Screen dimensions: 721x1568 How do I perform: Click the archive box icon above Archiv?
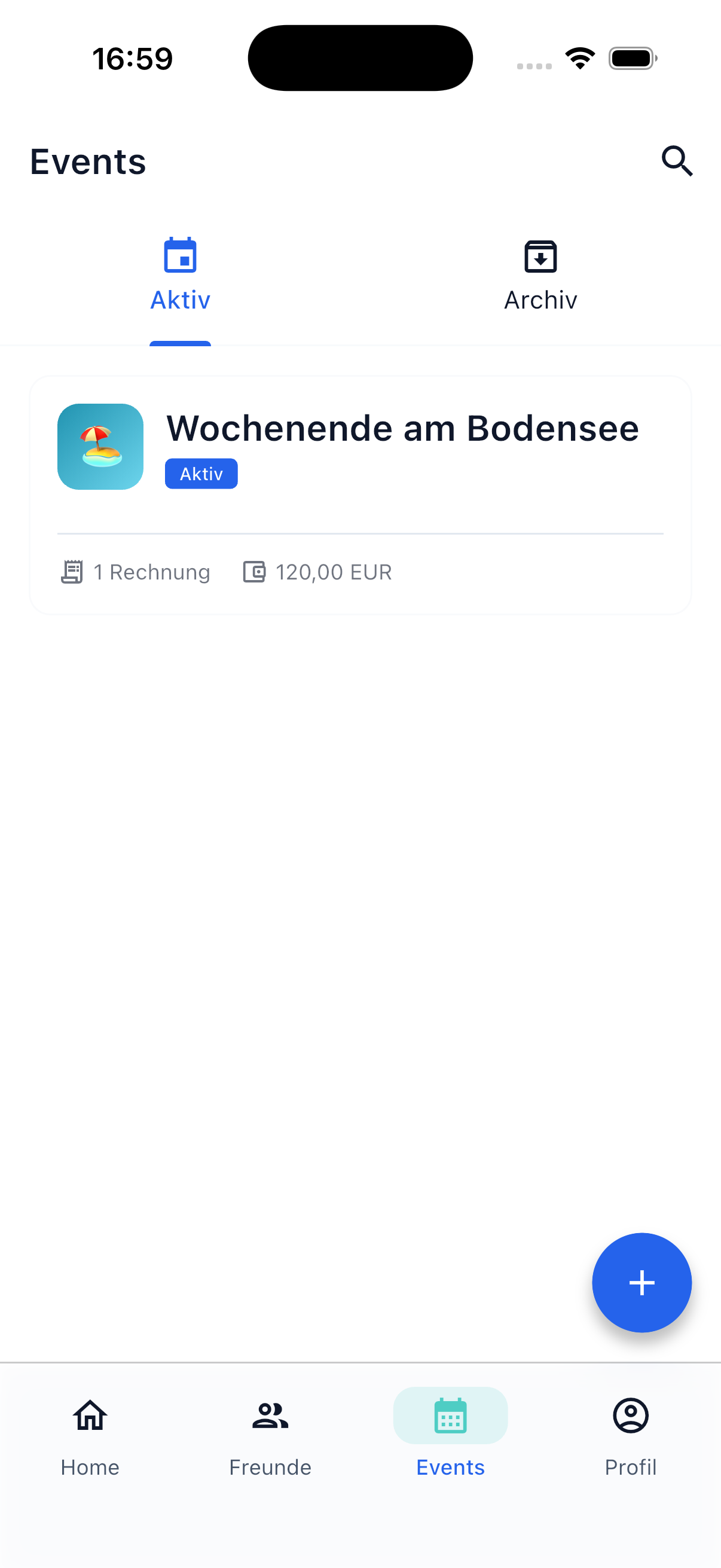[540, 257]
